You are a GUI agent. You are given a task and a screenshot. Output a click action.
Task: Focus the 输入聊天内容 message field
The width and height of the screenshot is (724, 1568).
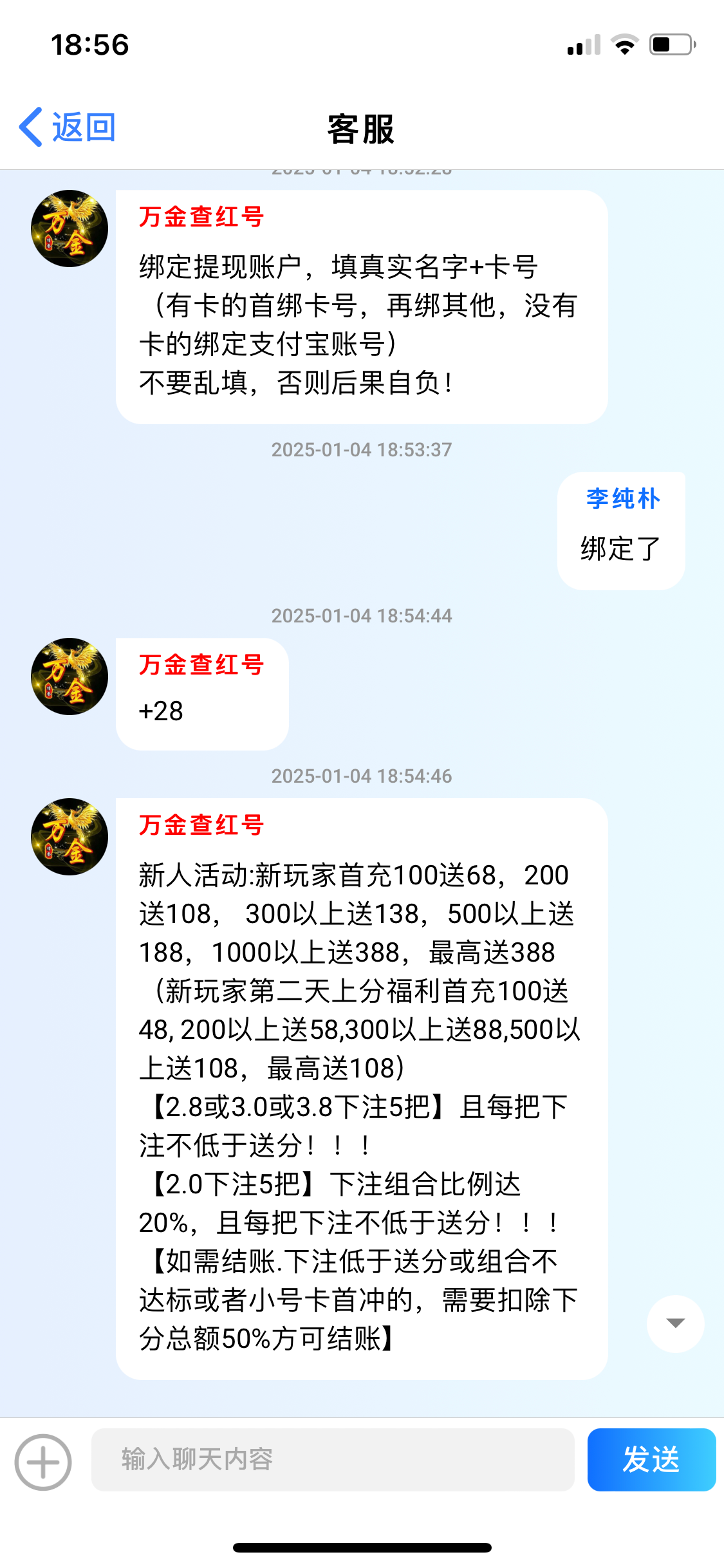(333, 1459)
